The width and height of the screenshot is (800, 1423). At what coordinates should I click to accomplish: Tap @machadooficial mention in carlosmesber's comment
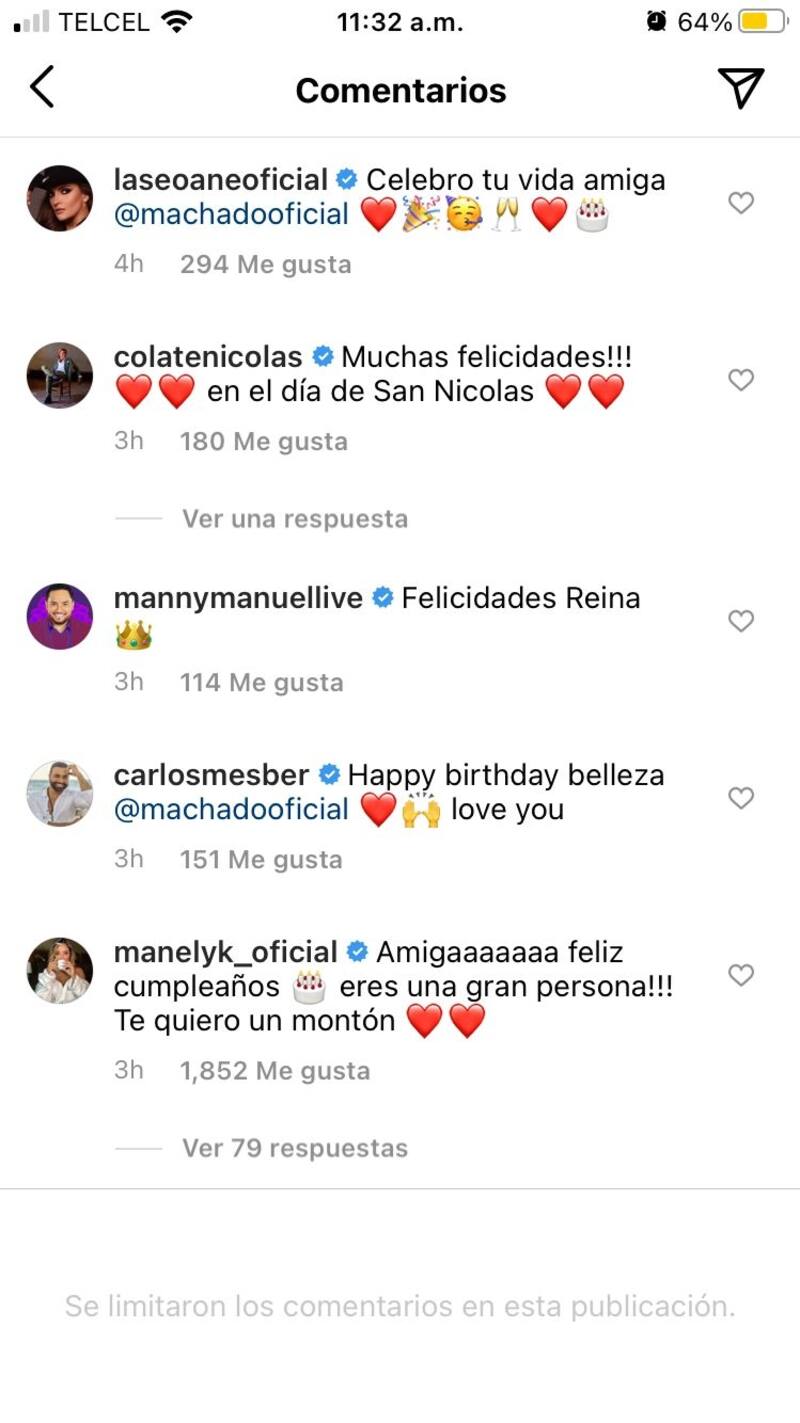231,809
